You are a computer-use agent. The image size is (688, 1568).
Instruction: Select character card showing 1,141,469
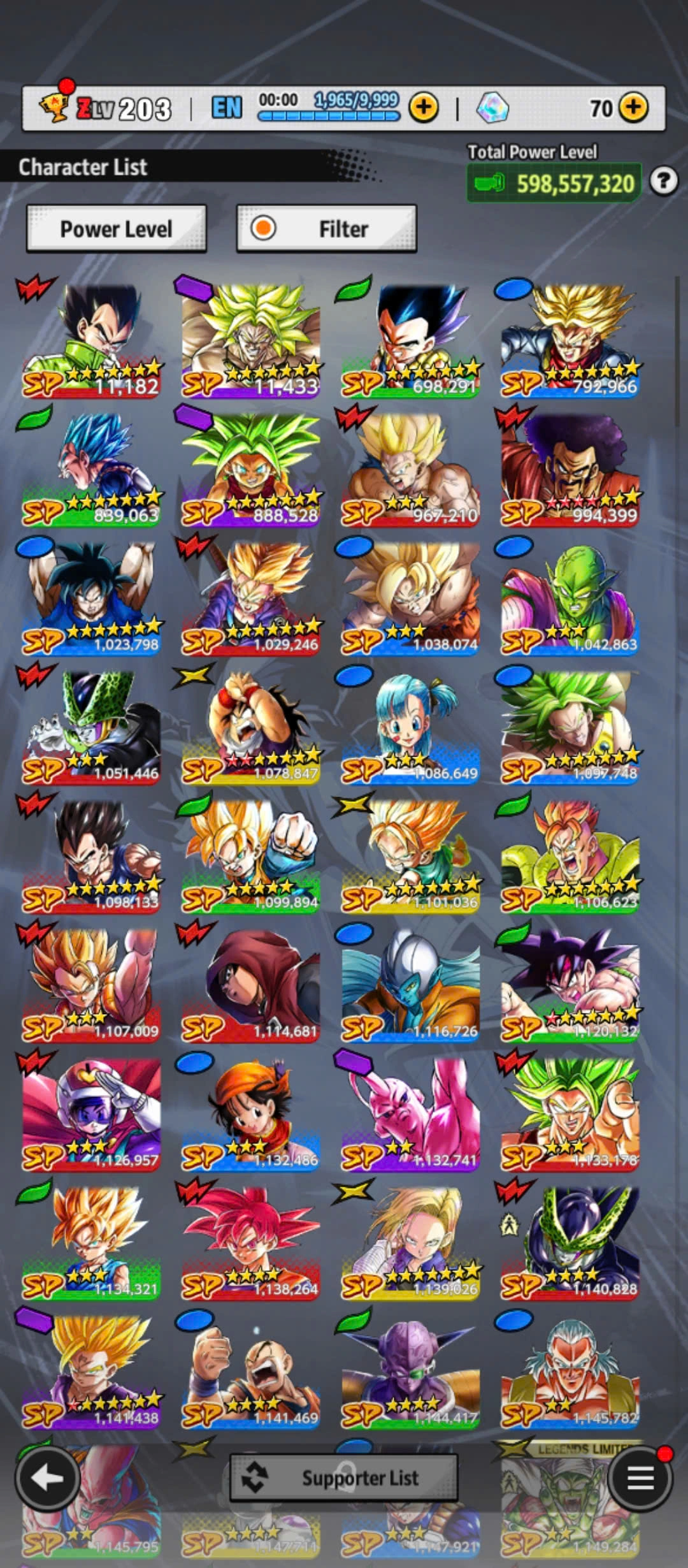click(x=250, y=1372)
